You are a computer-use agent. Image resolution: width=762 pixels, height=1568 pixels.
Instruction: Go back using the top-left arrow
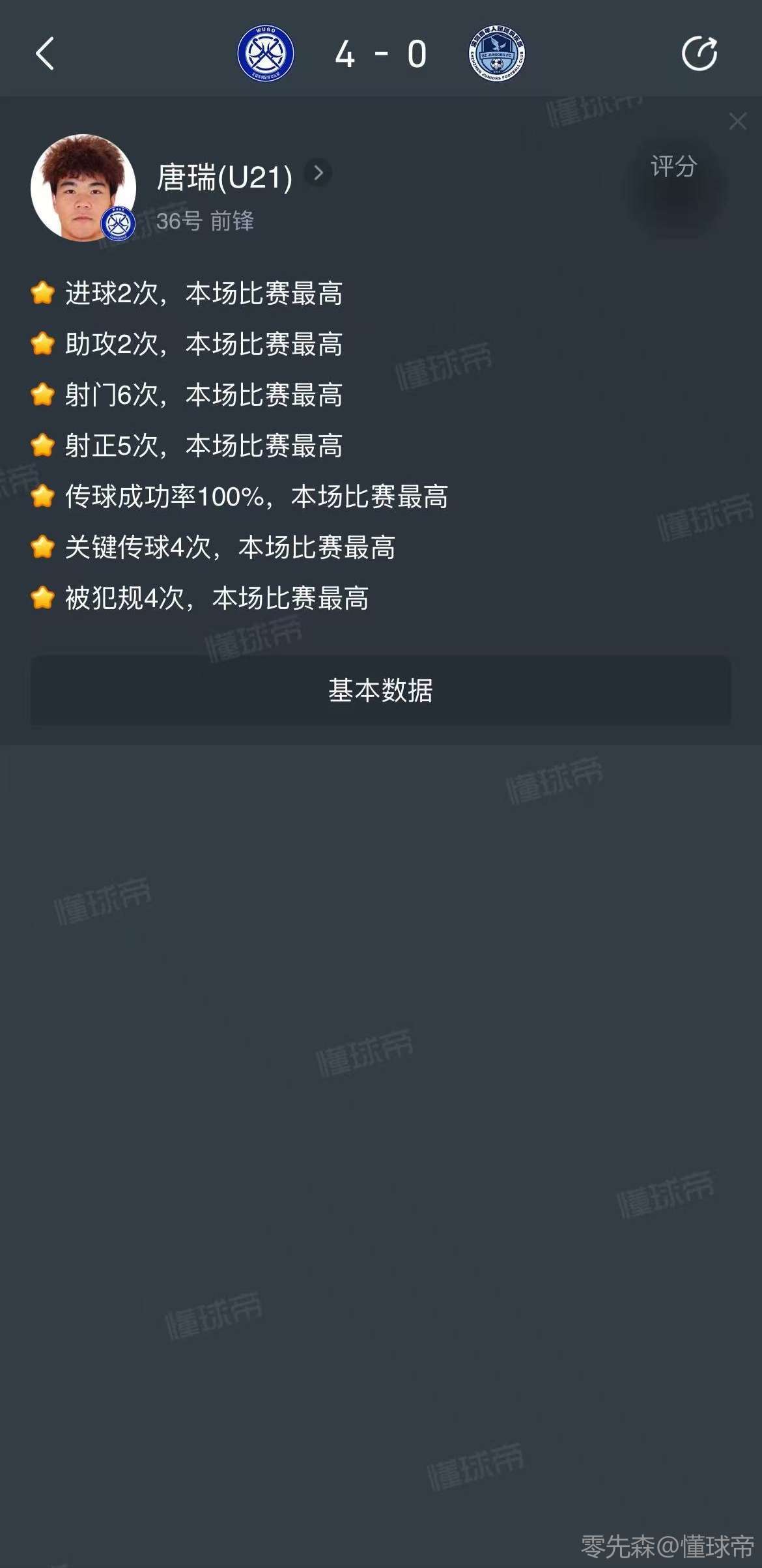pos(44,53)
